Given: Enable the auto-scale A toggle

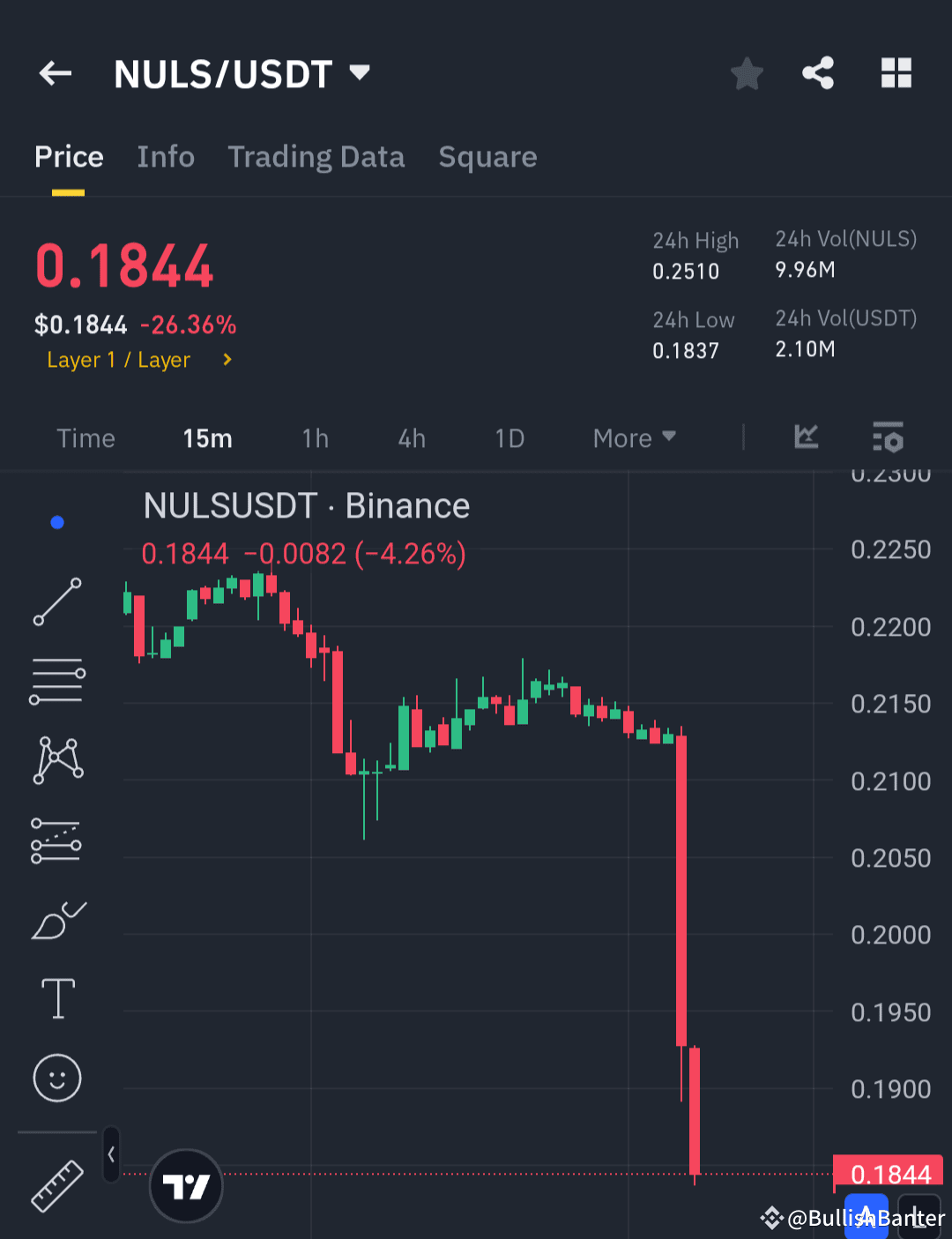Looking at the screenshot, I should click(866, 1214).
